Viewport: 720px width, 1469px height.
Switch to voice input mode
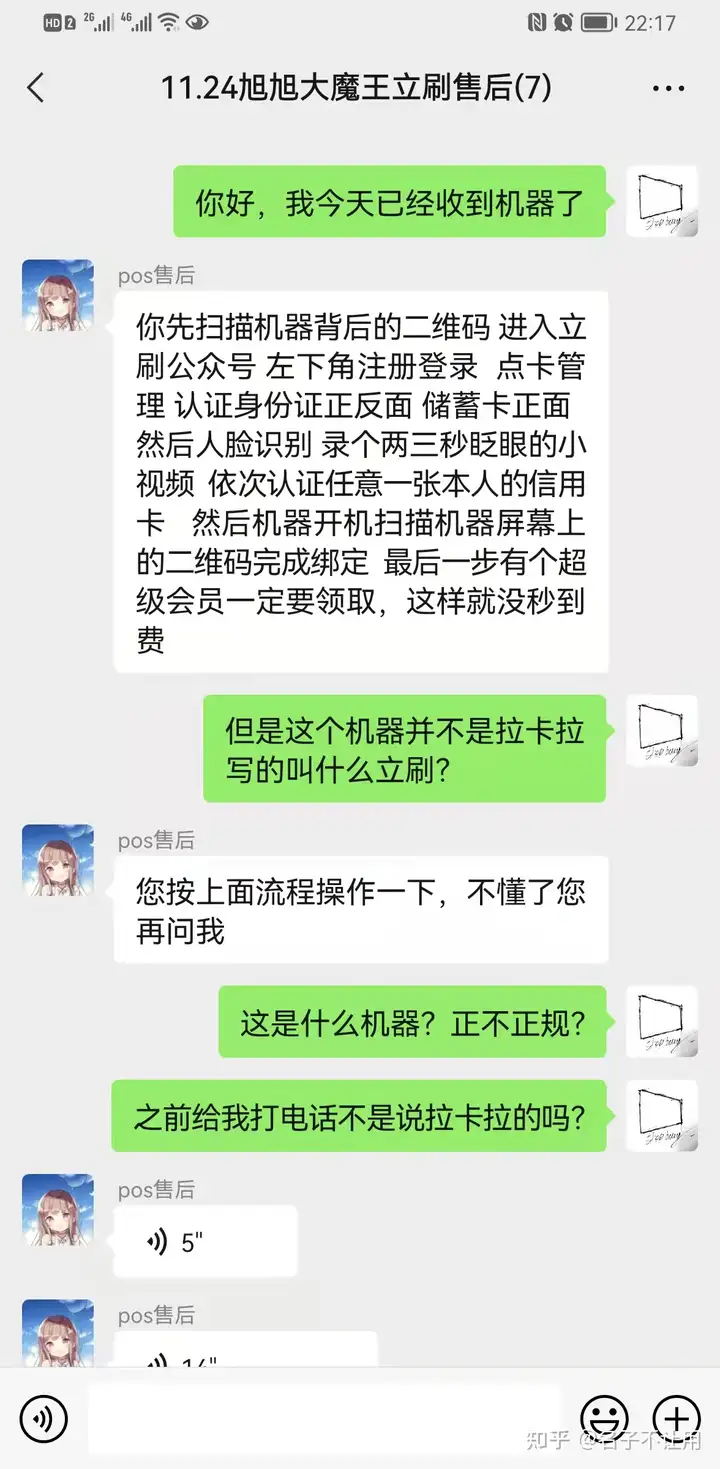(44, 1418)
